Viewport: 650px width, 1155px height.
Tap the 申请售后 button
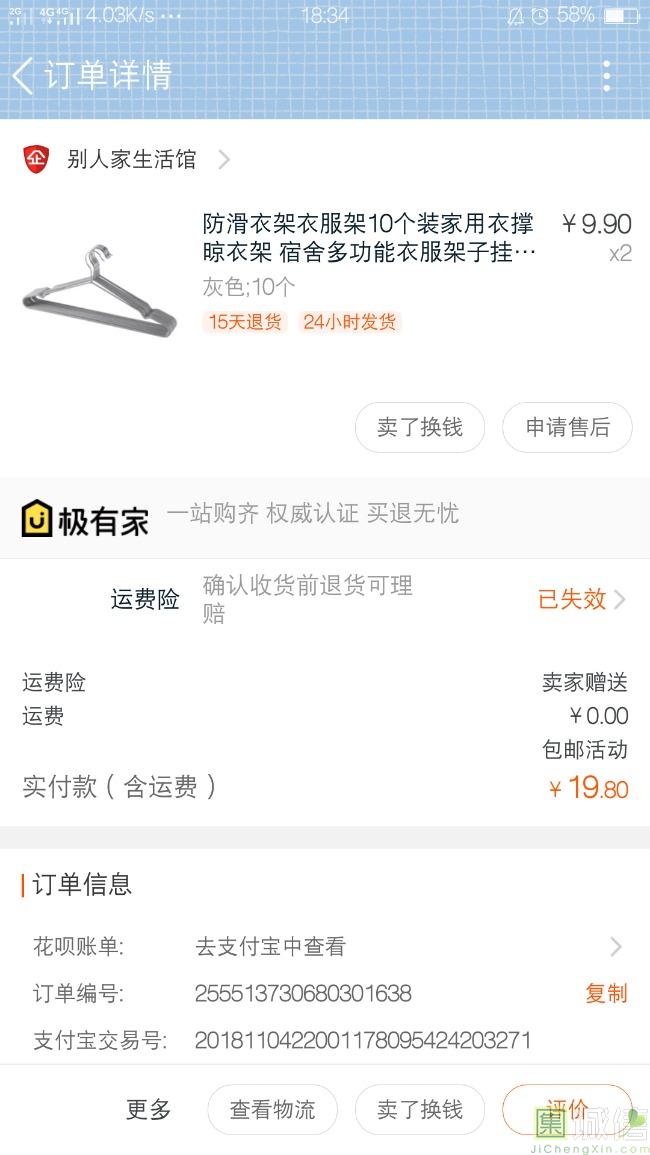pos(567,427)
